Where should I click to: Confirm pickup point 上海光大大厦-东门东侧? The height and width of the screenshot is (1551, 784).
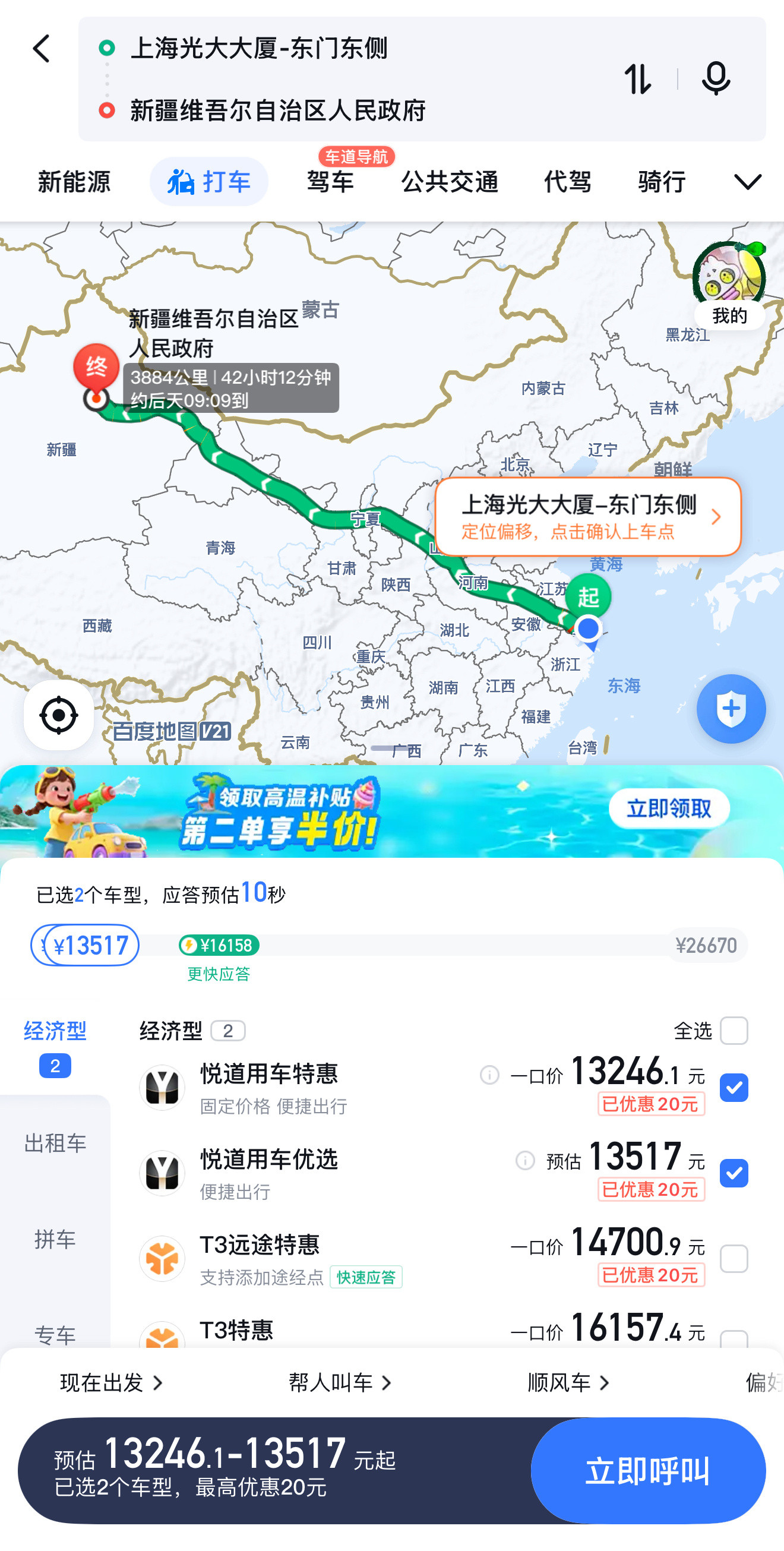(587, 517)
